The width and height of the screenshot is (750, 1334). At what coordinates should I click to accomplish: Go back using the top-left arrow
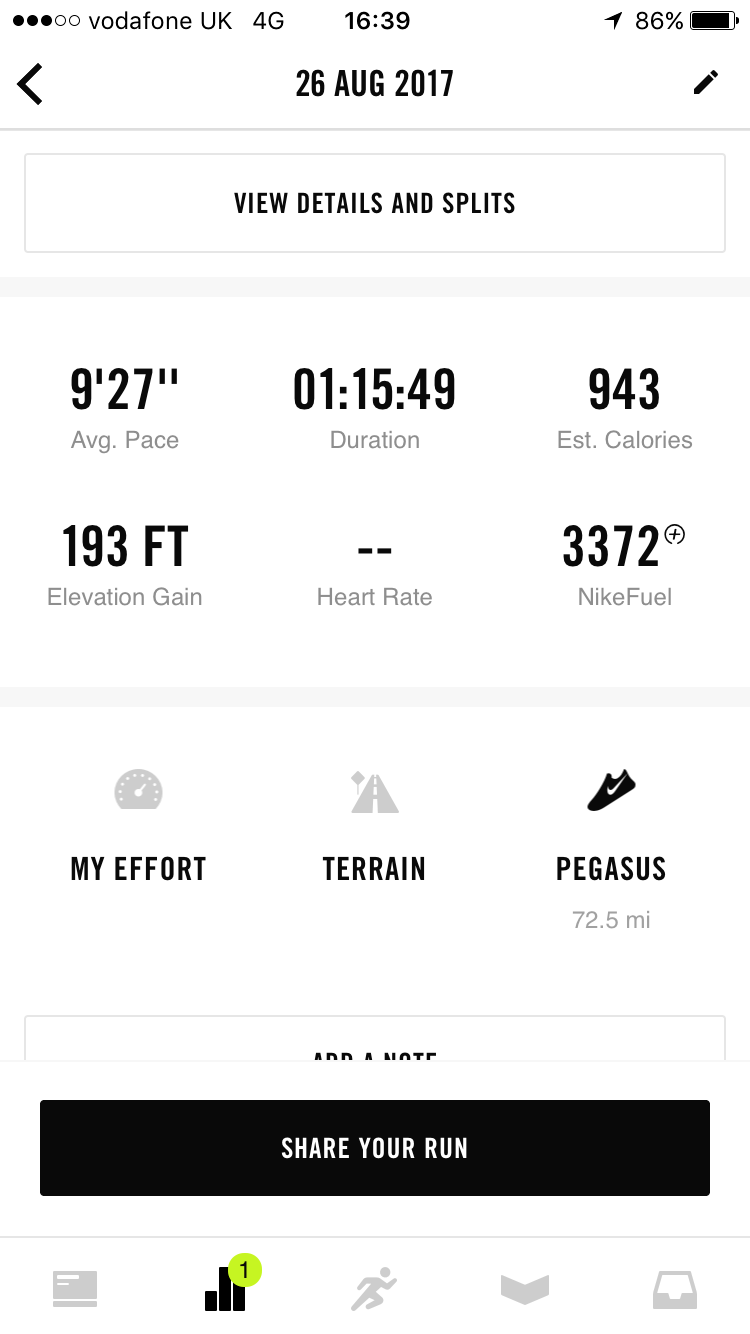click(x=31, y=84)
